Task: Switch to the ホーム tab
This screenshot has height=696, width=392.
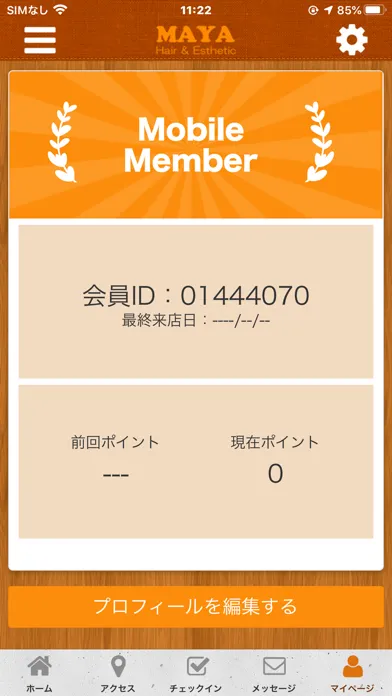Action: pyautogui.click(x=39, y=673)
